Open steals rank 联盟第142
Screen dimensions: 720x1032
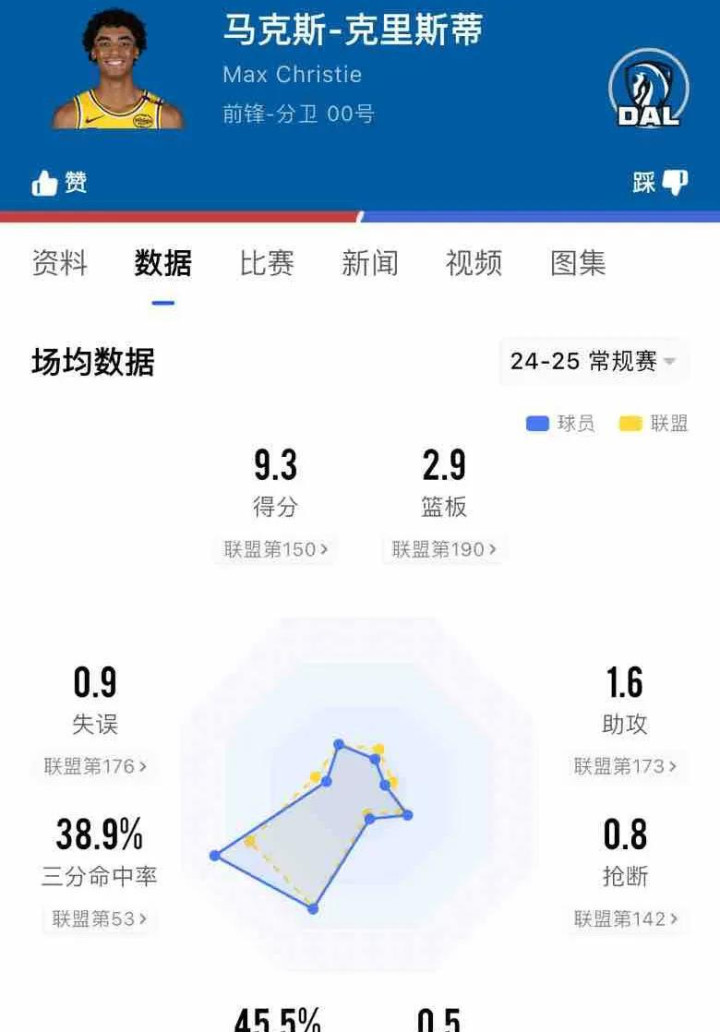pyautogui.click(x=625, y=918)
